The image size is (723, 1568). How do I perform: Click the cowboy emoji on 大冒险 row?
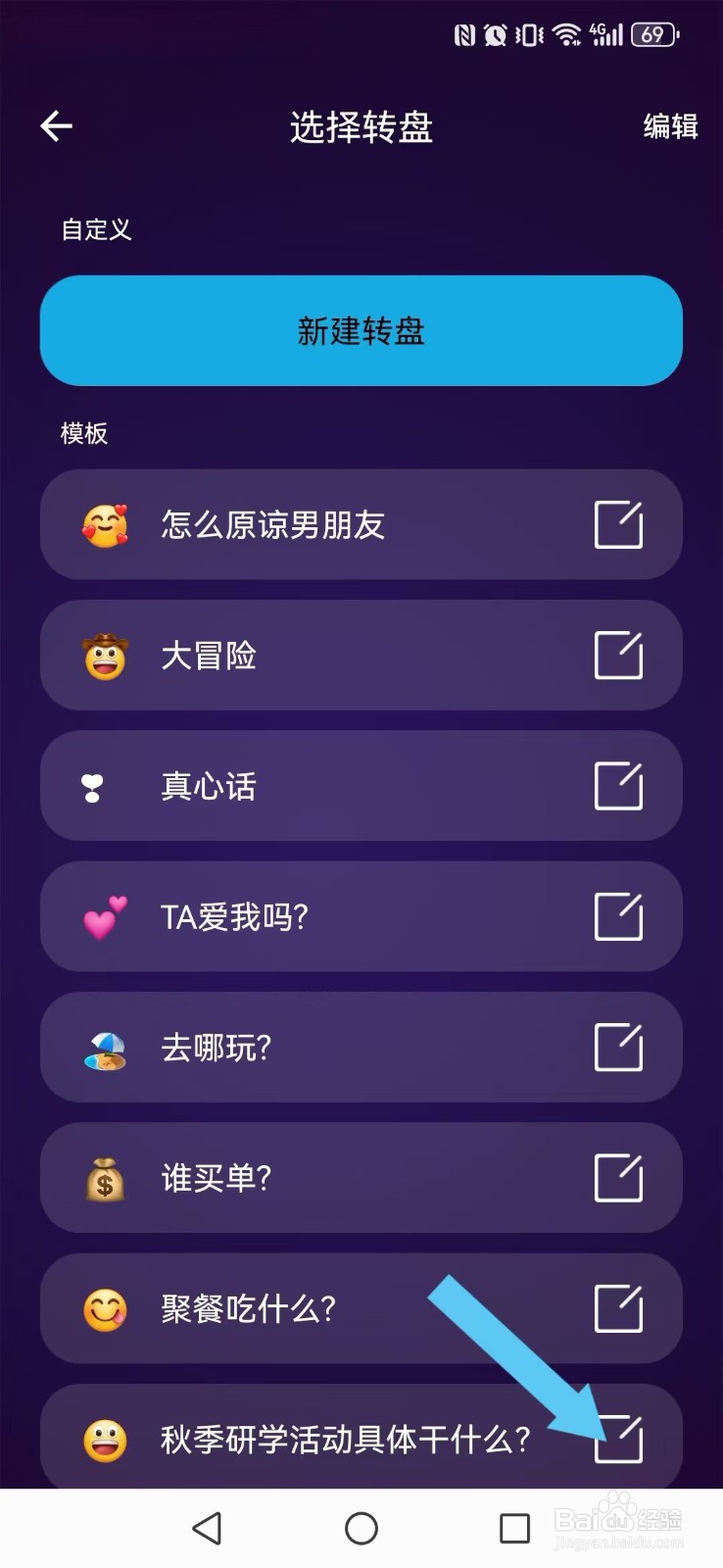pos(102,656)
